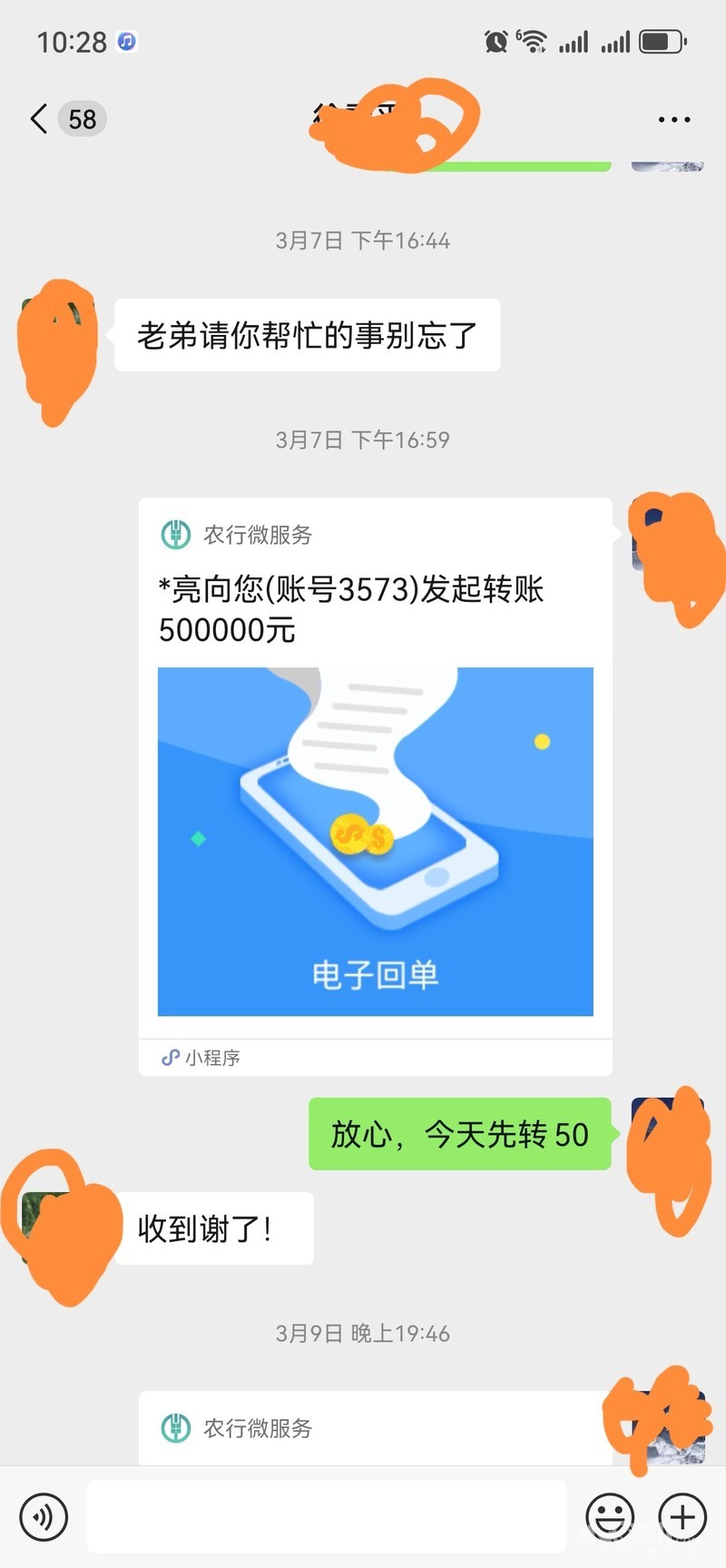The height and width of the screenshot is (1568, 726).
Task: Switch to voice message input
Action: click(x=44, y=1516)
